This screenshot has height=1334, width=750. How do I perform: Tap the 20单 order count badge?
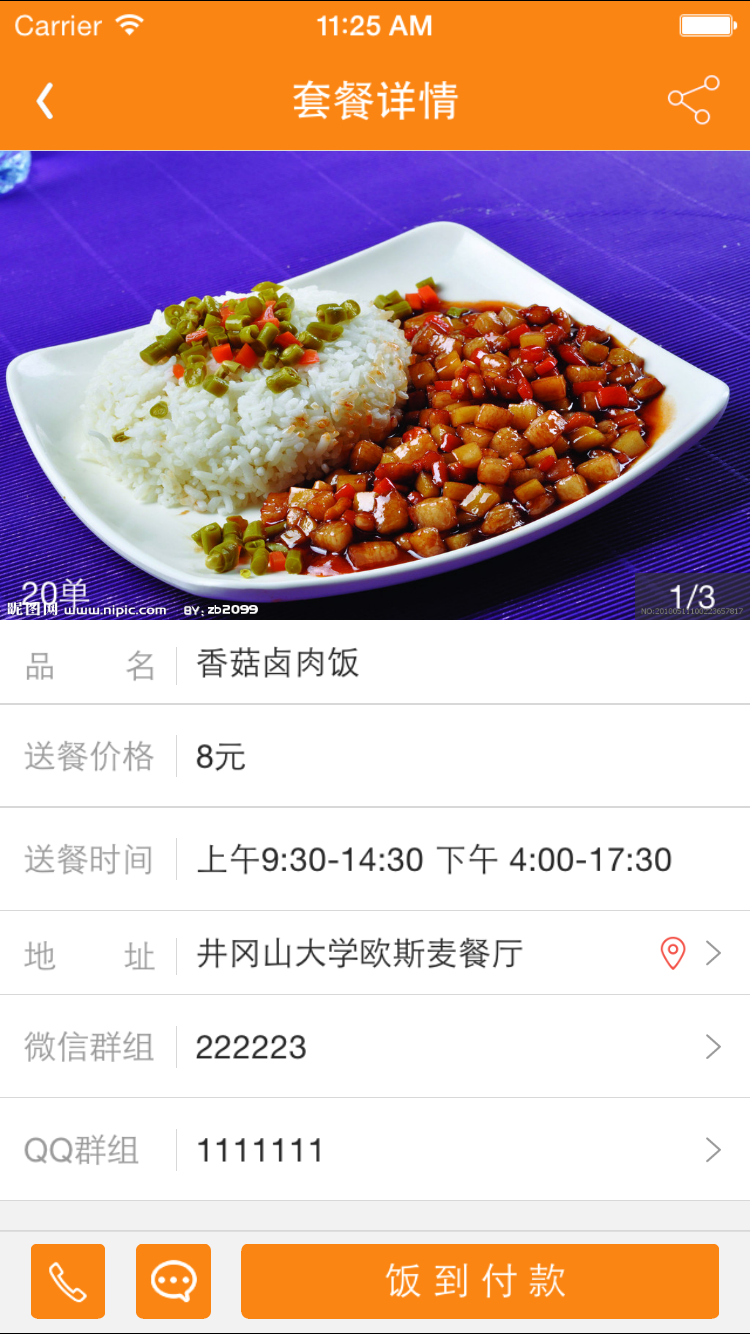(x=52, y=592)
